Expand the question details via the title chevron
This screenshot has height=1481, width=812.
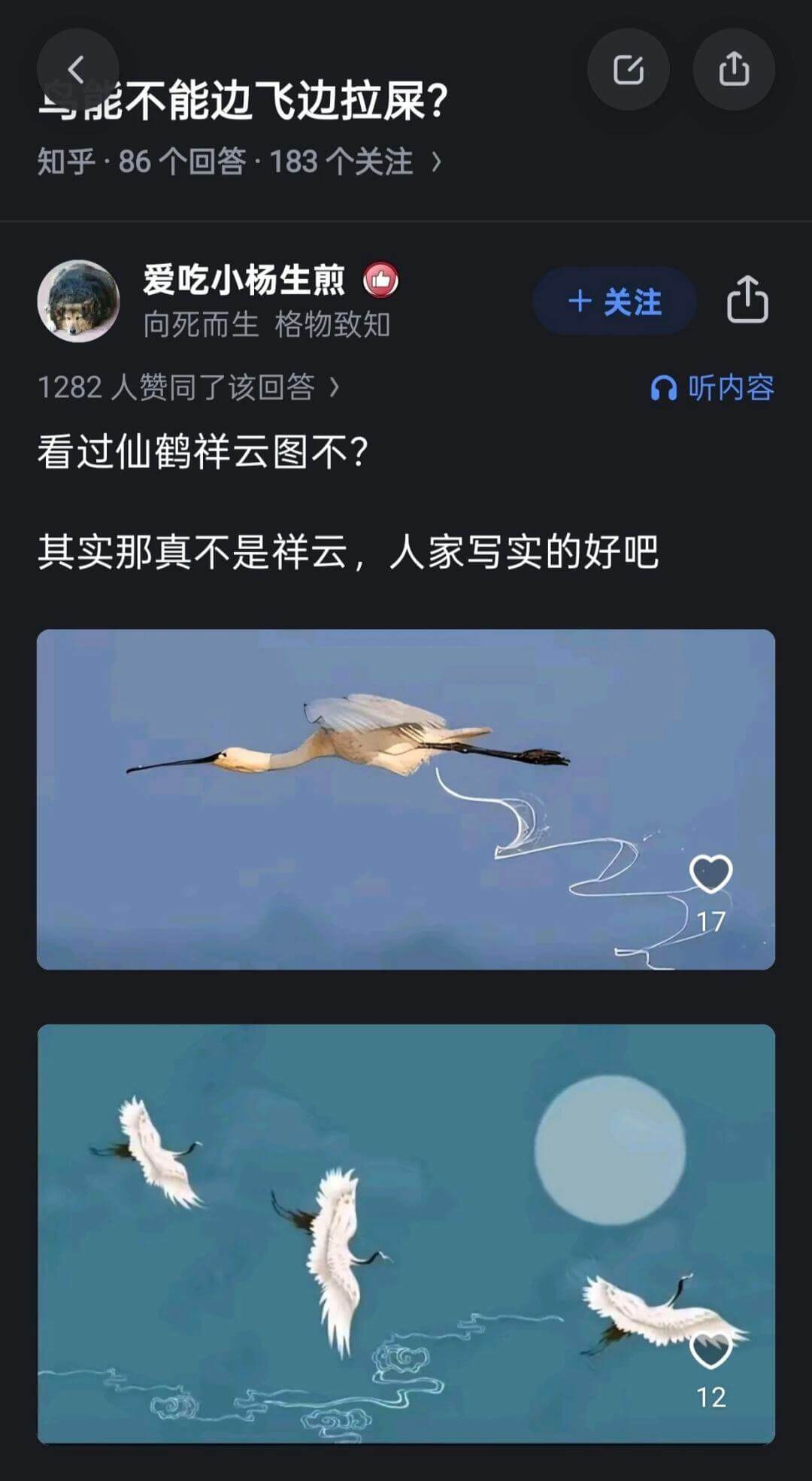pyautogui.click(x=436, y=162)
